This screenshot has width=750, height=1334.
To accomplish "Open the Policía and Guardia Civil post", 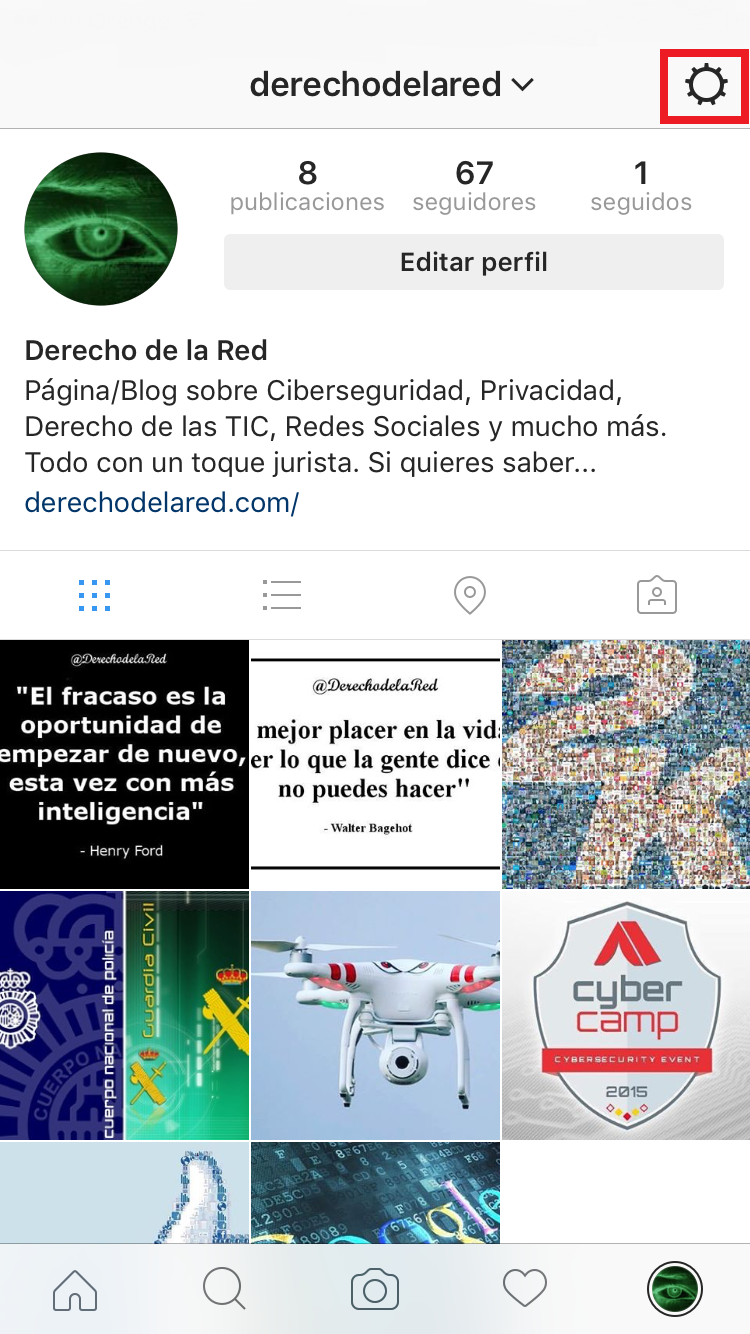I will [x=124, y=1015].
